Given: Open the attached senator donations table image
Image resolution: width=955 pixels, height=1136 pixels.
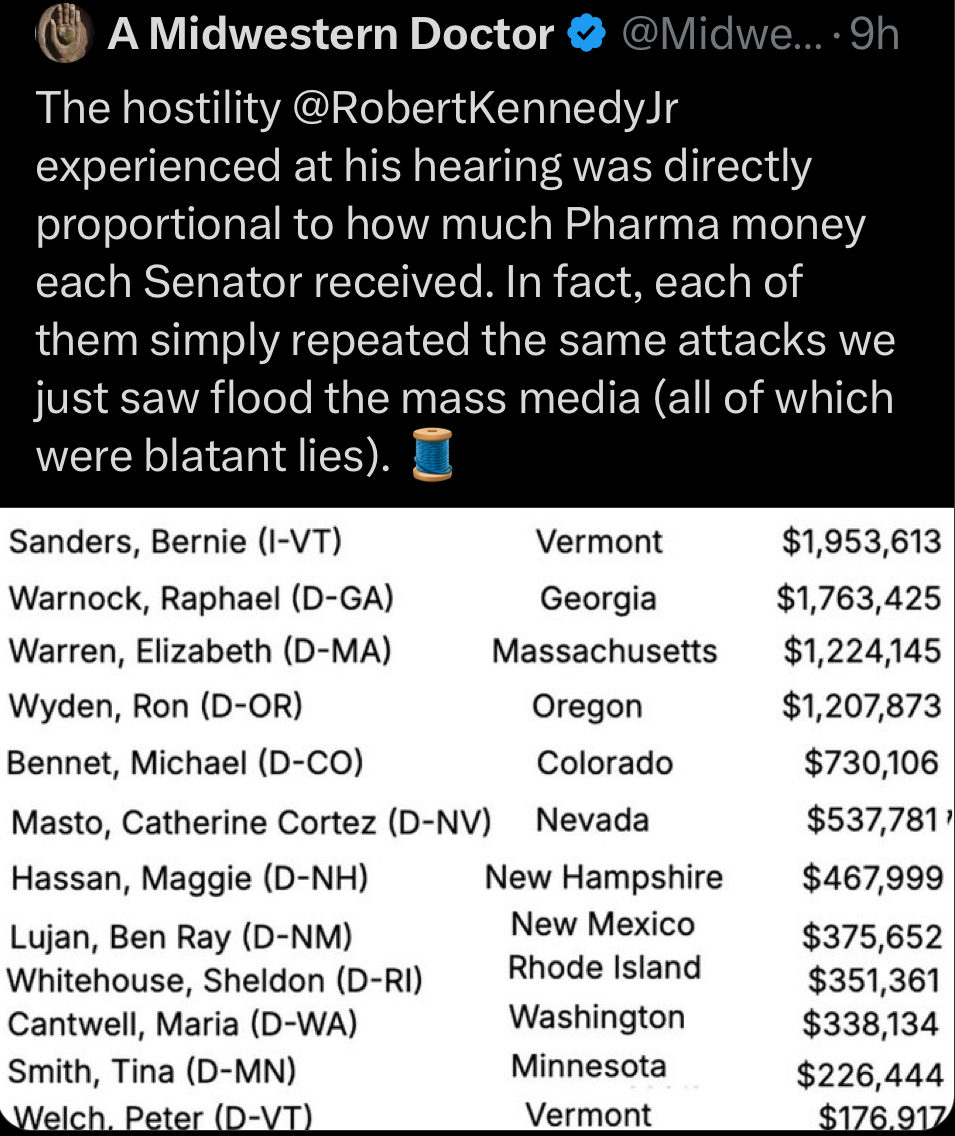Looking at the screenshot, I should tap(477, 820).
